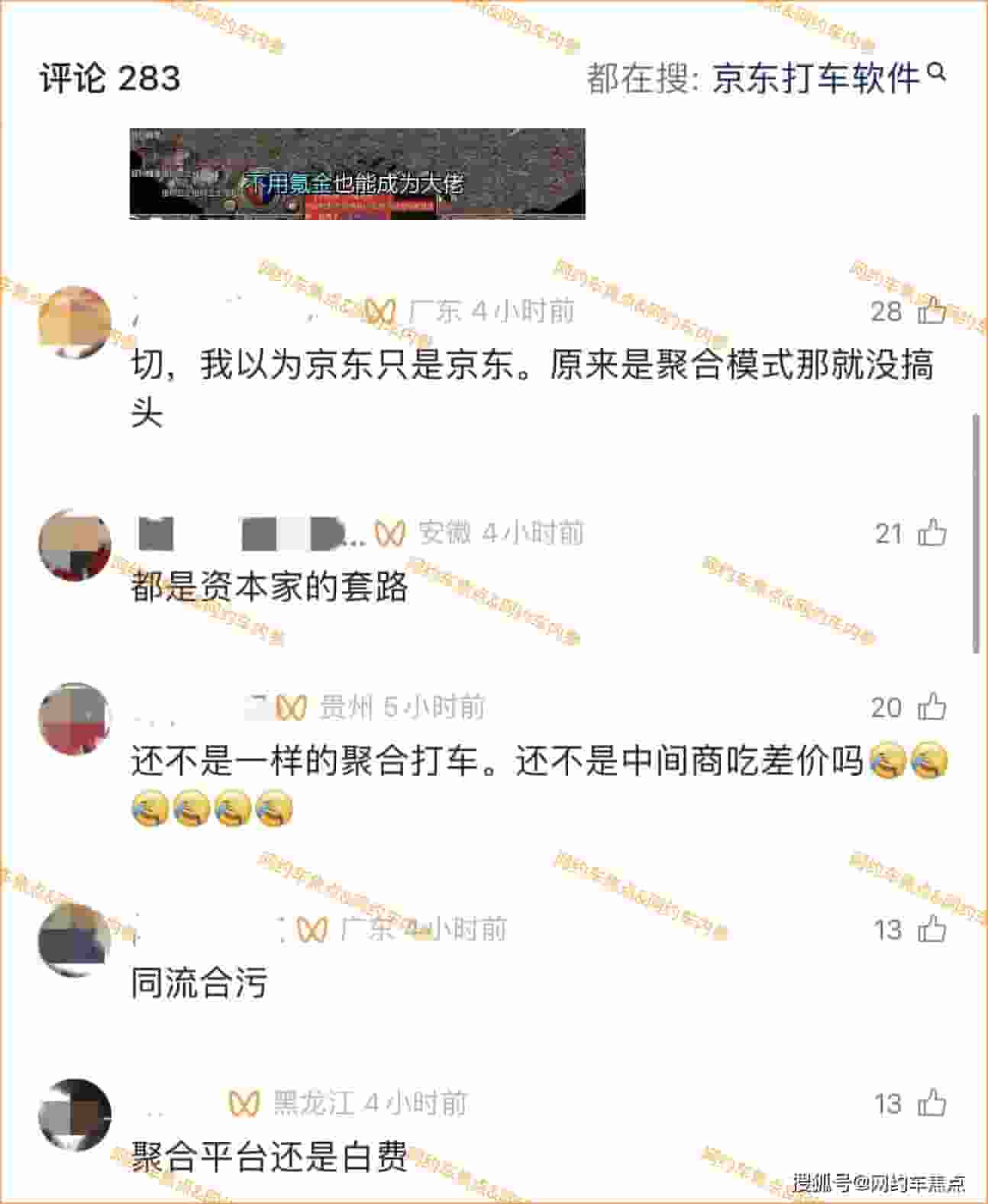
Task: Like the comment 切，我以为京东只是京东
Action: pyautogui.click(x=931, y=311)
